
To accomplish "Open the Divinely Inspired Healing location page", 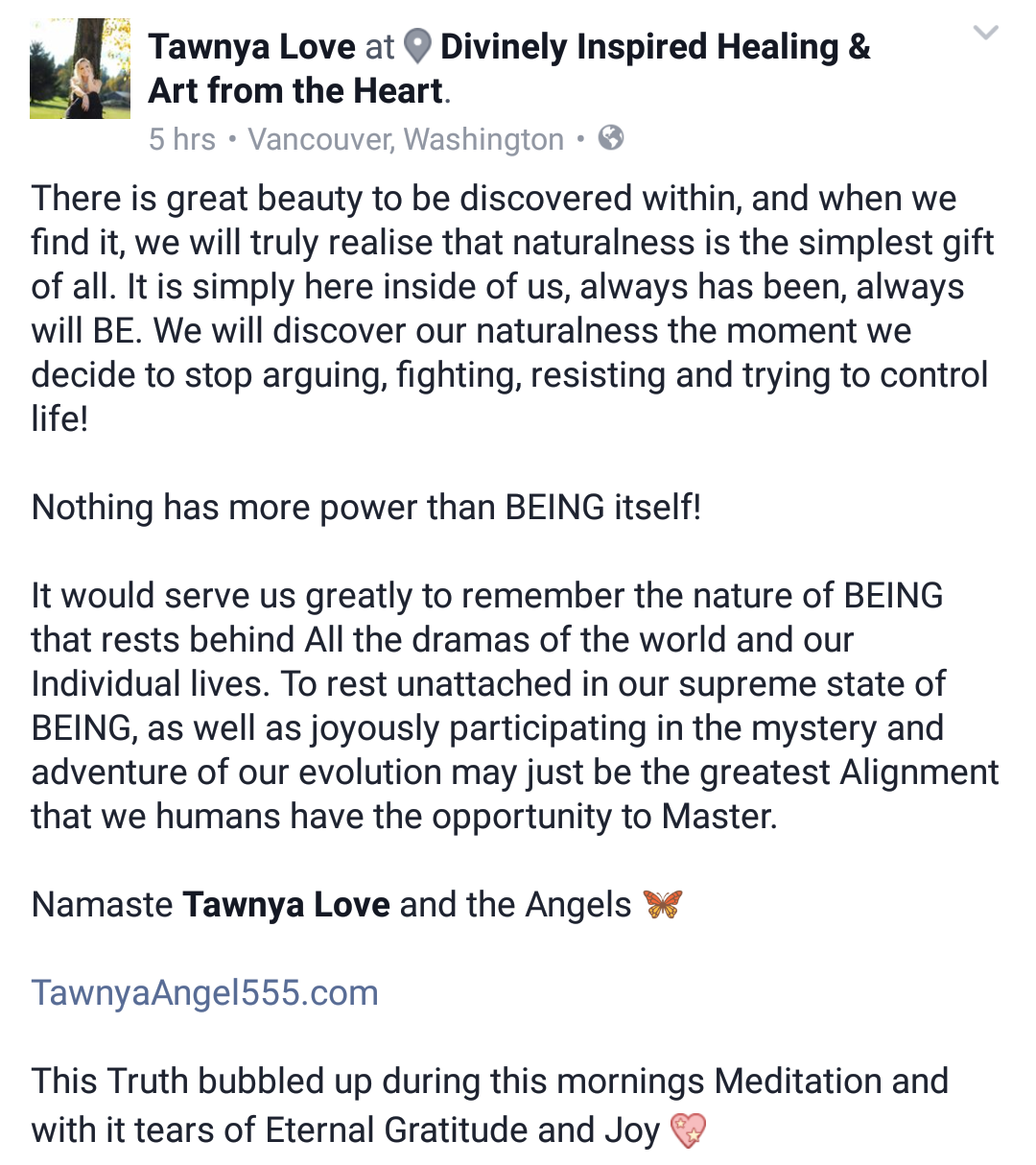I will 654,46.
